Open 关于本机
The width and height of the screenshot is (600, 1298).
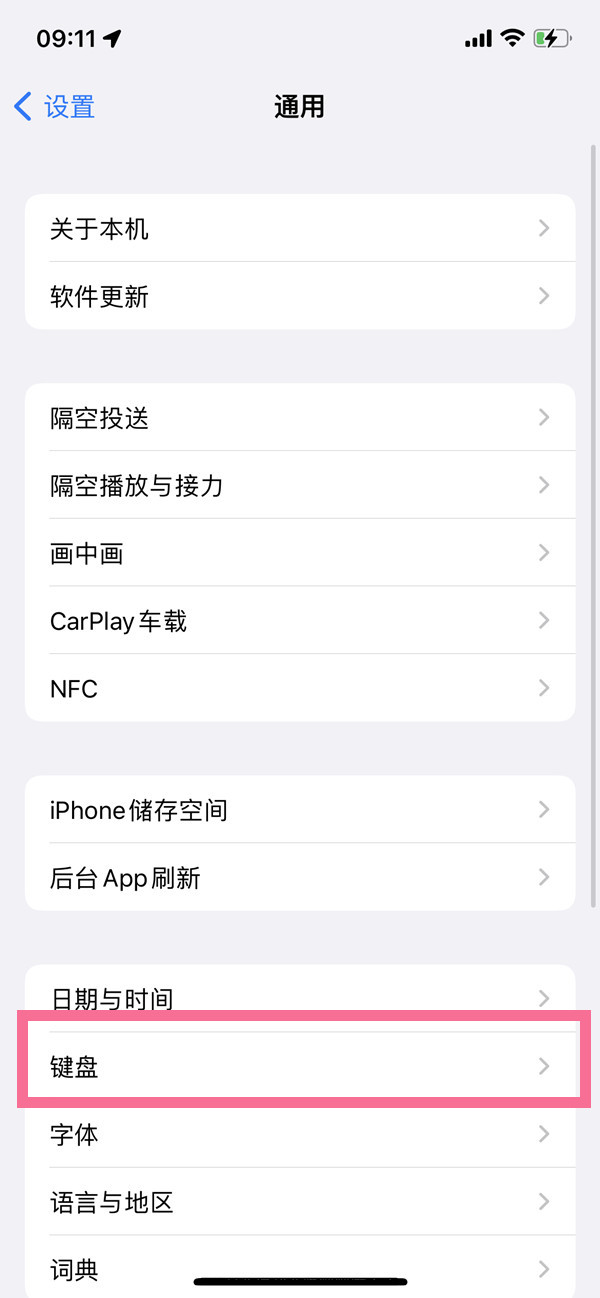[x=300, y=229]
